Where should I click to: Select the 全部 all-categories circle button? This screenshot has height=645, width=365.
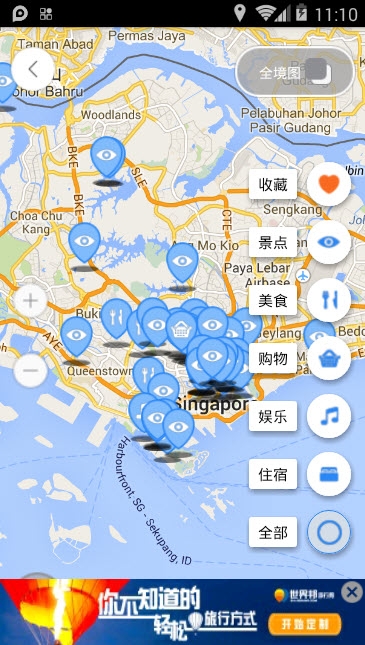(x=329, y=532)
